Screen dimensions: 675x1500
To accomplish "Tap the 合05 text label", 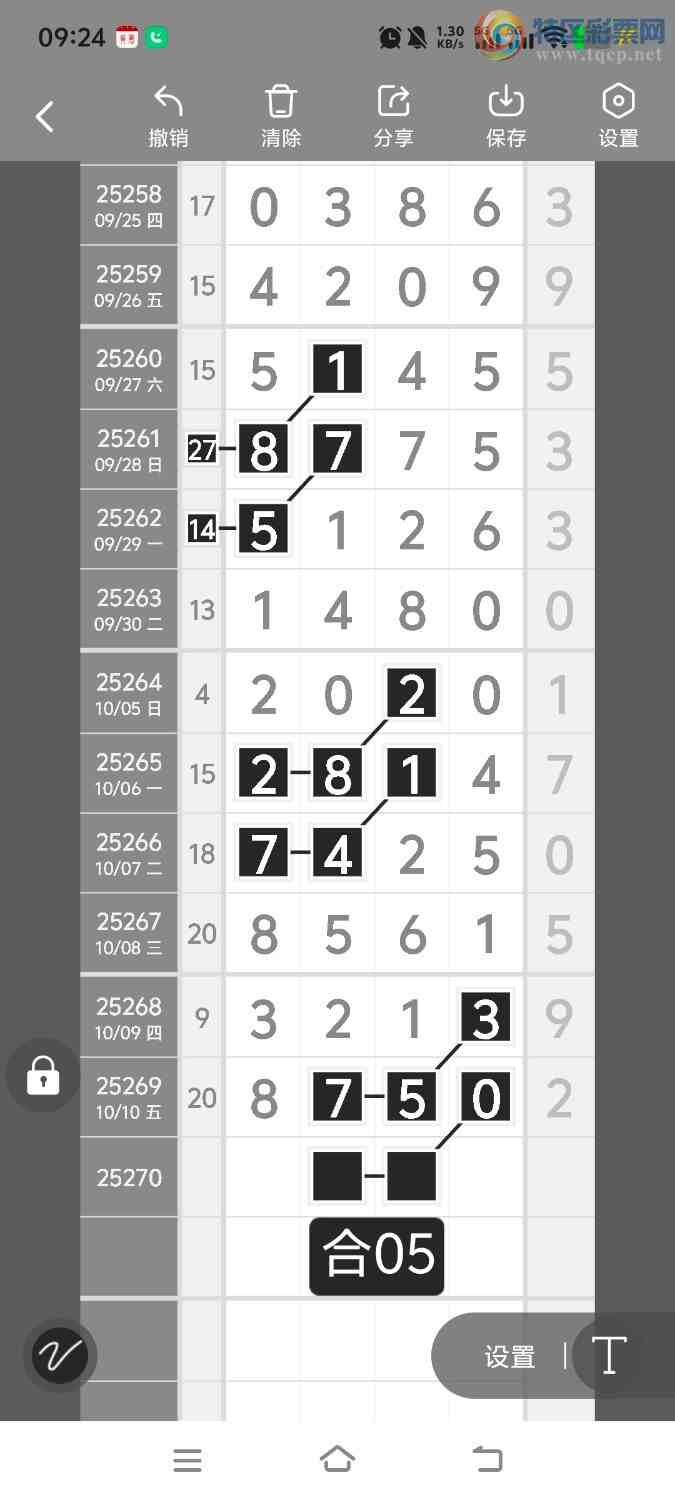I will pos(377,1256).
